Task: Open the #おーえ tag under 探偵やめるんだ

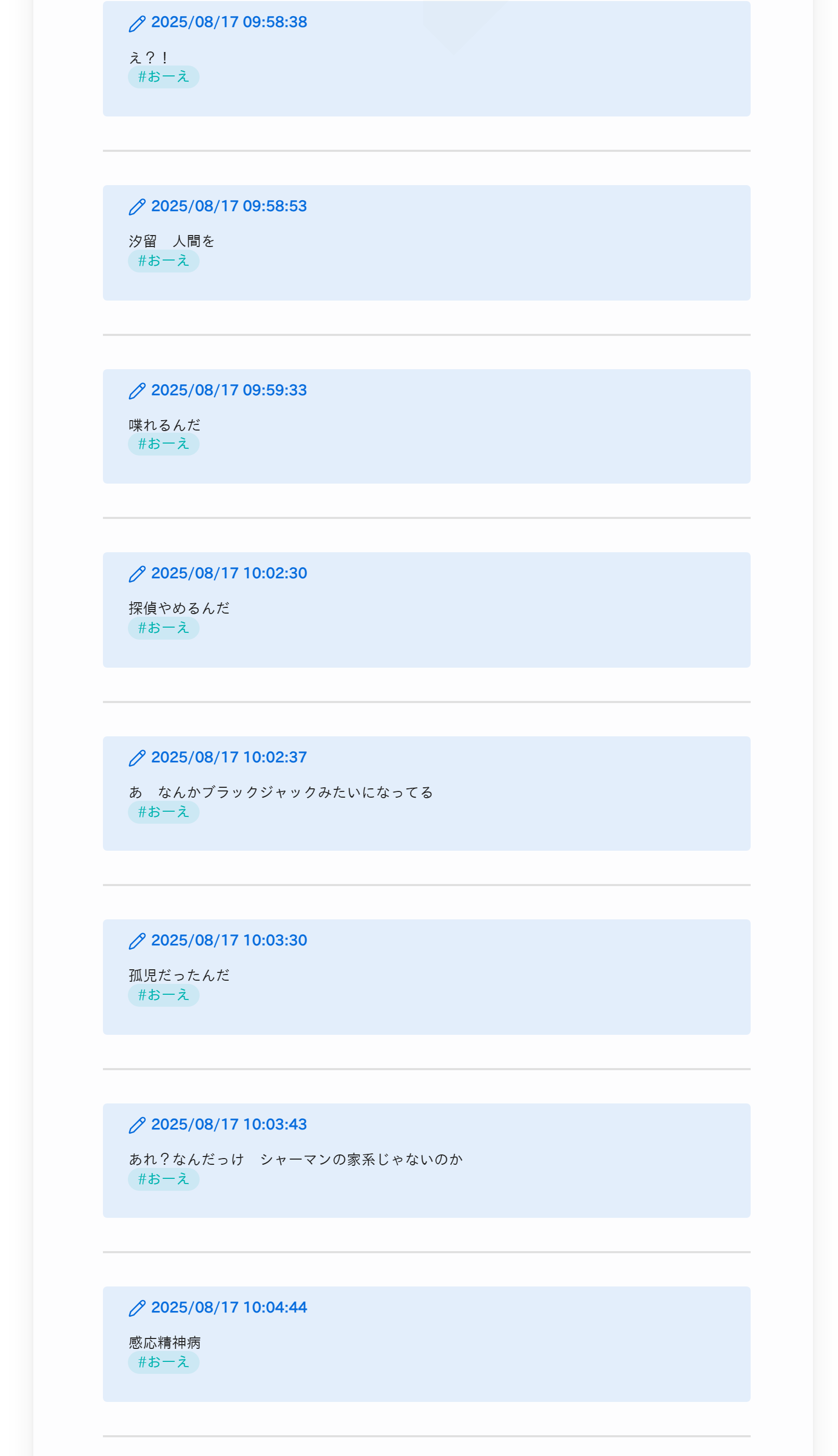Action: pos(163,628)
